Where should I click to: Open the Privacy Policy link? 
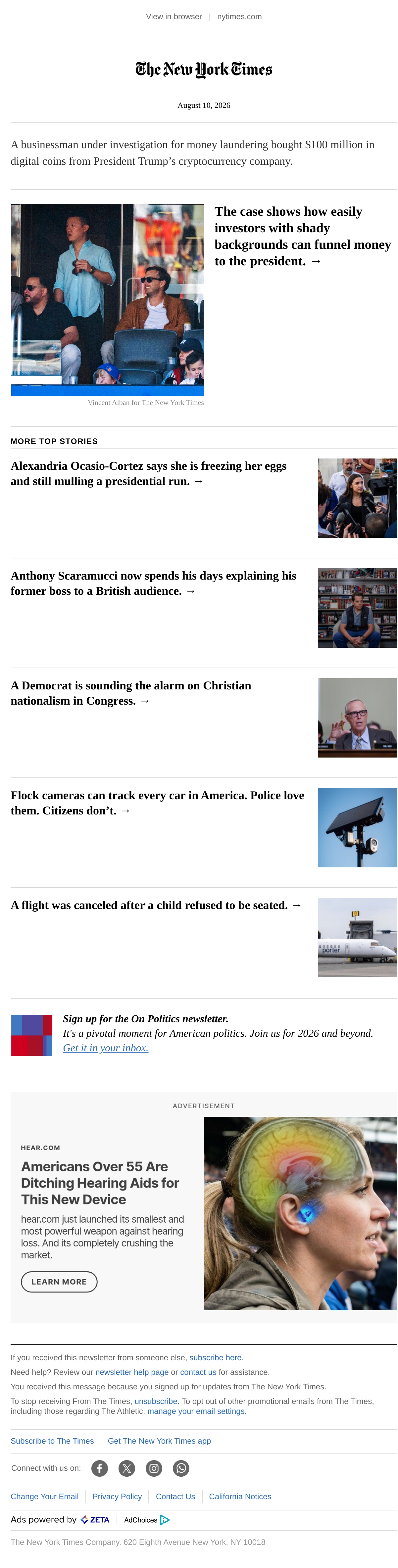pyautogui.click(x=117, y=1496)
